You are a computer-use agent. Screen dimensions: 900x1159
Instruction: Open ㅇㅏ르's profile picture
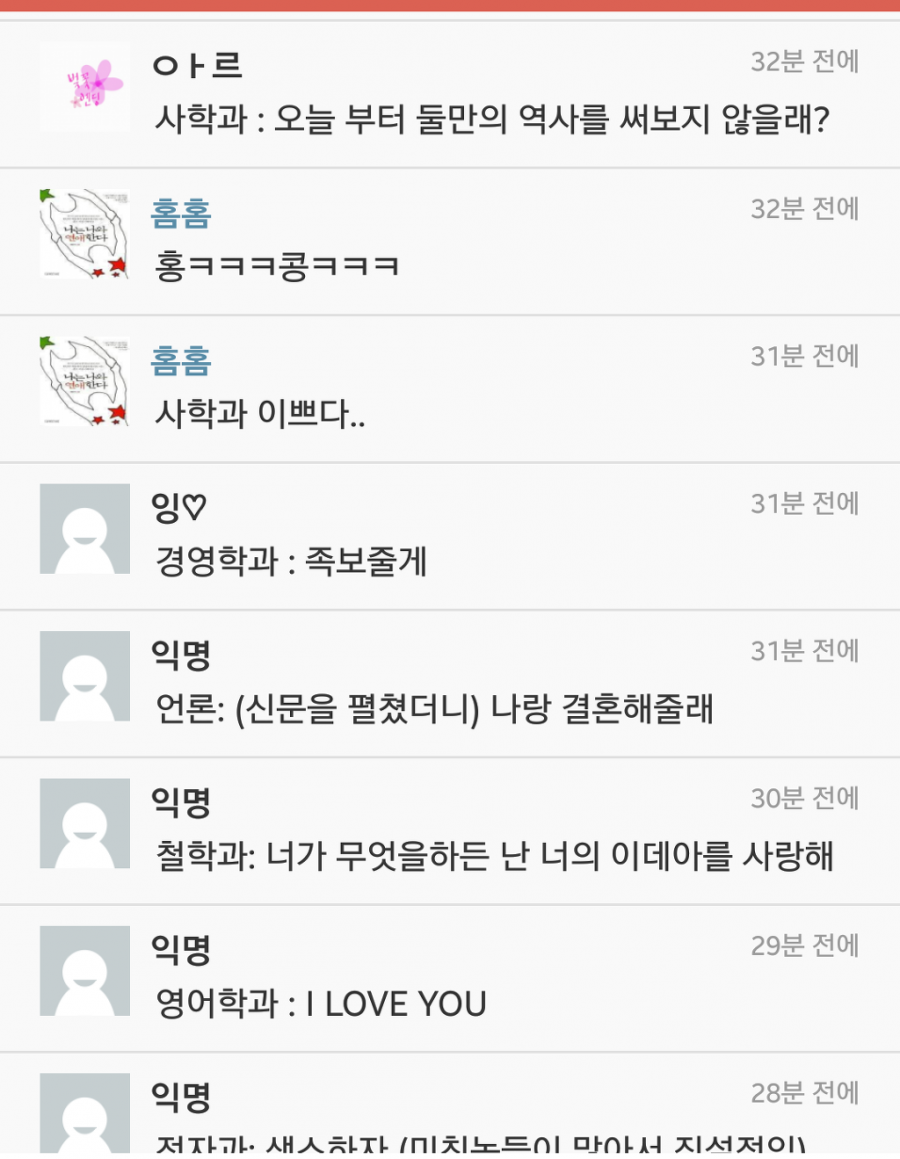(x=85, y=87)
